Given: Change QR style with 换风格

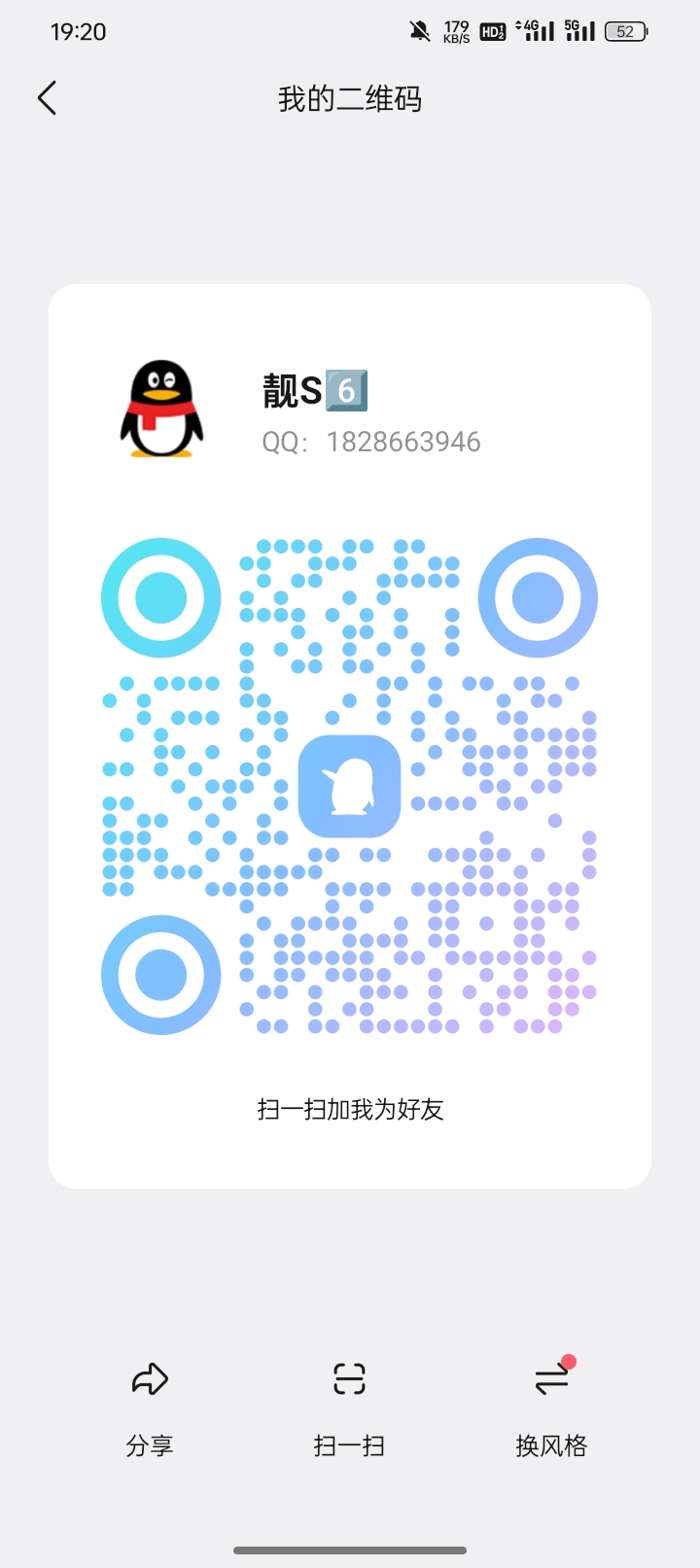Looking at the screenshot, I should 551,1404.
